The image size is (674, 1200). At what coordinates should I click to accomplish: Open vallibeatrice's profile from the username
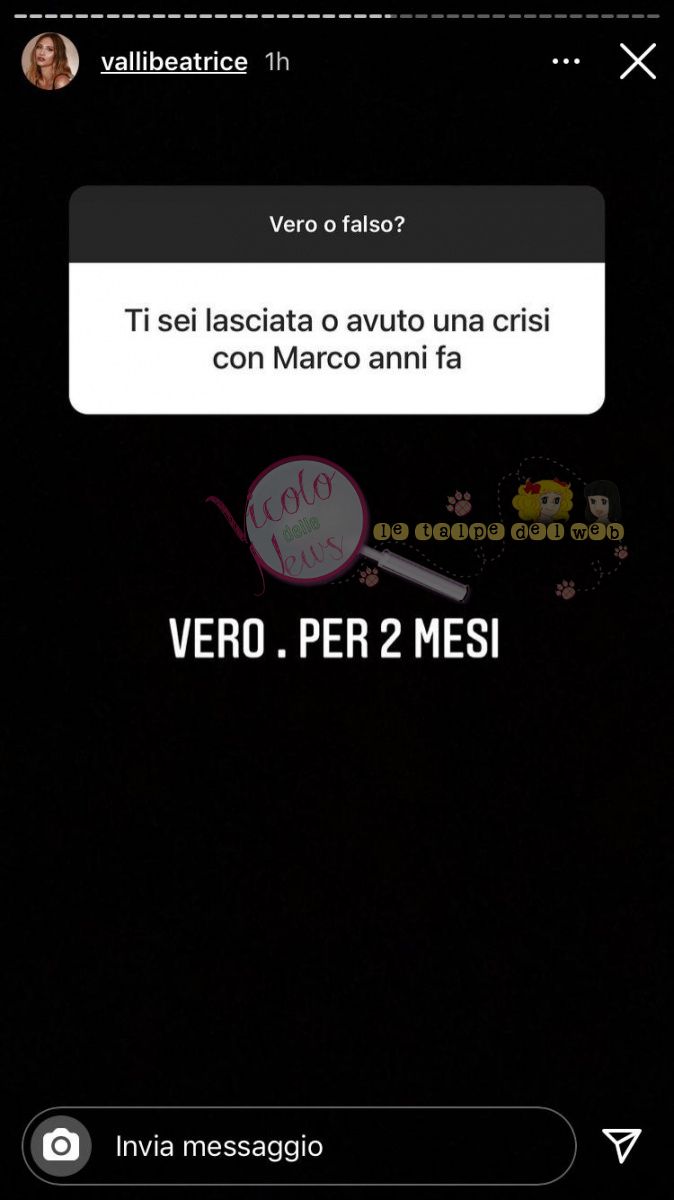[174, 62]
